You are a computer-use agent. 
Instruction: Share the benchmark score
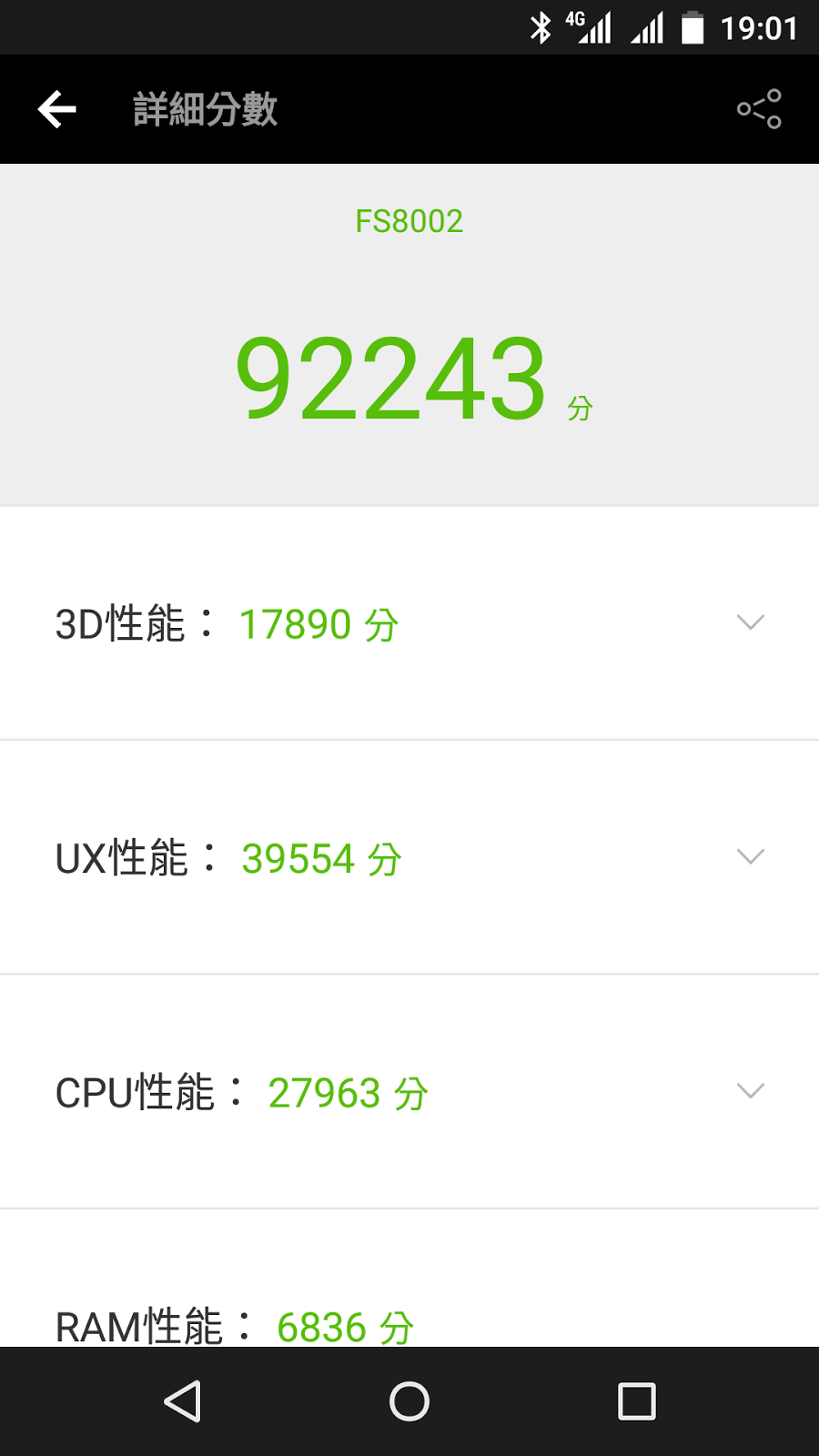tap(759, 109)
